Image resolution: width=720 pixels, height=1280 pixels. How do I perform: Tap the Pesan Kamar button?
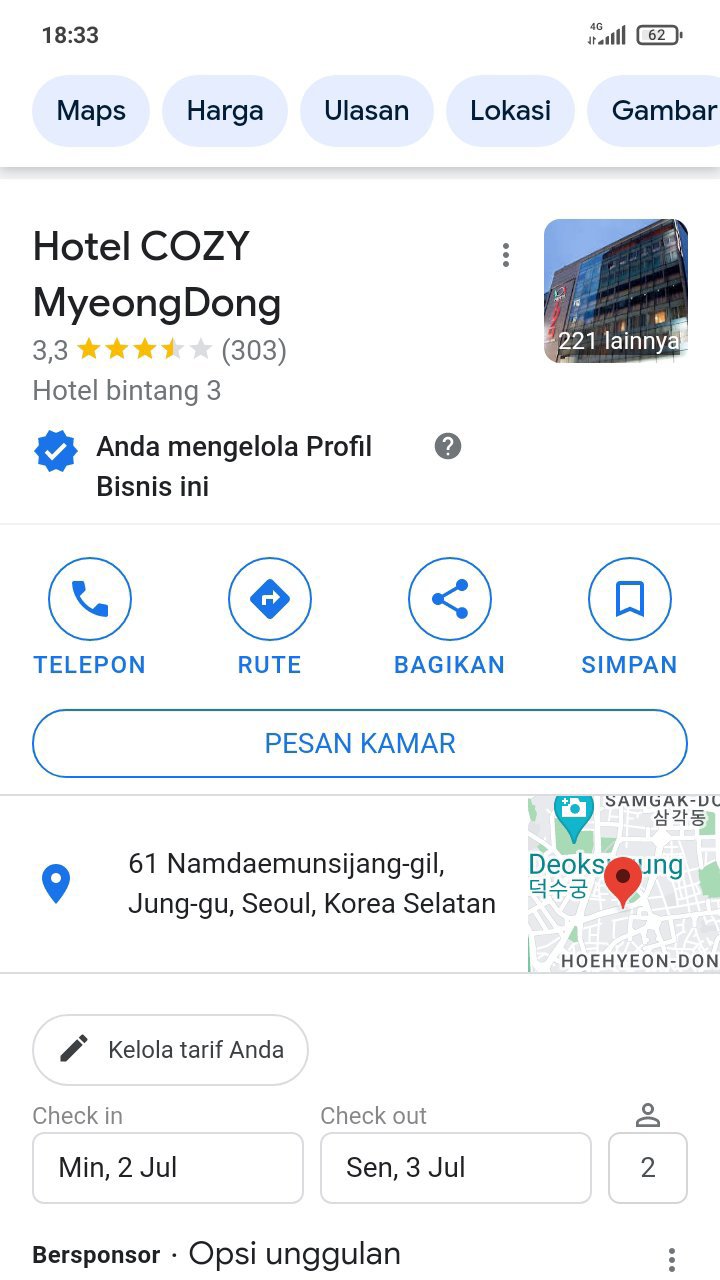tap(360, 743)
